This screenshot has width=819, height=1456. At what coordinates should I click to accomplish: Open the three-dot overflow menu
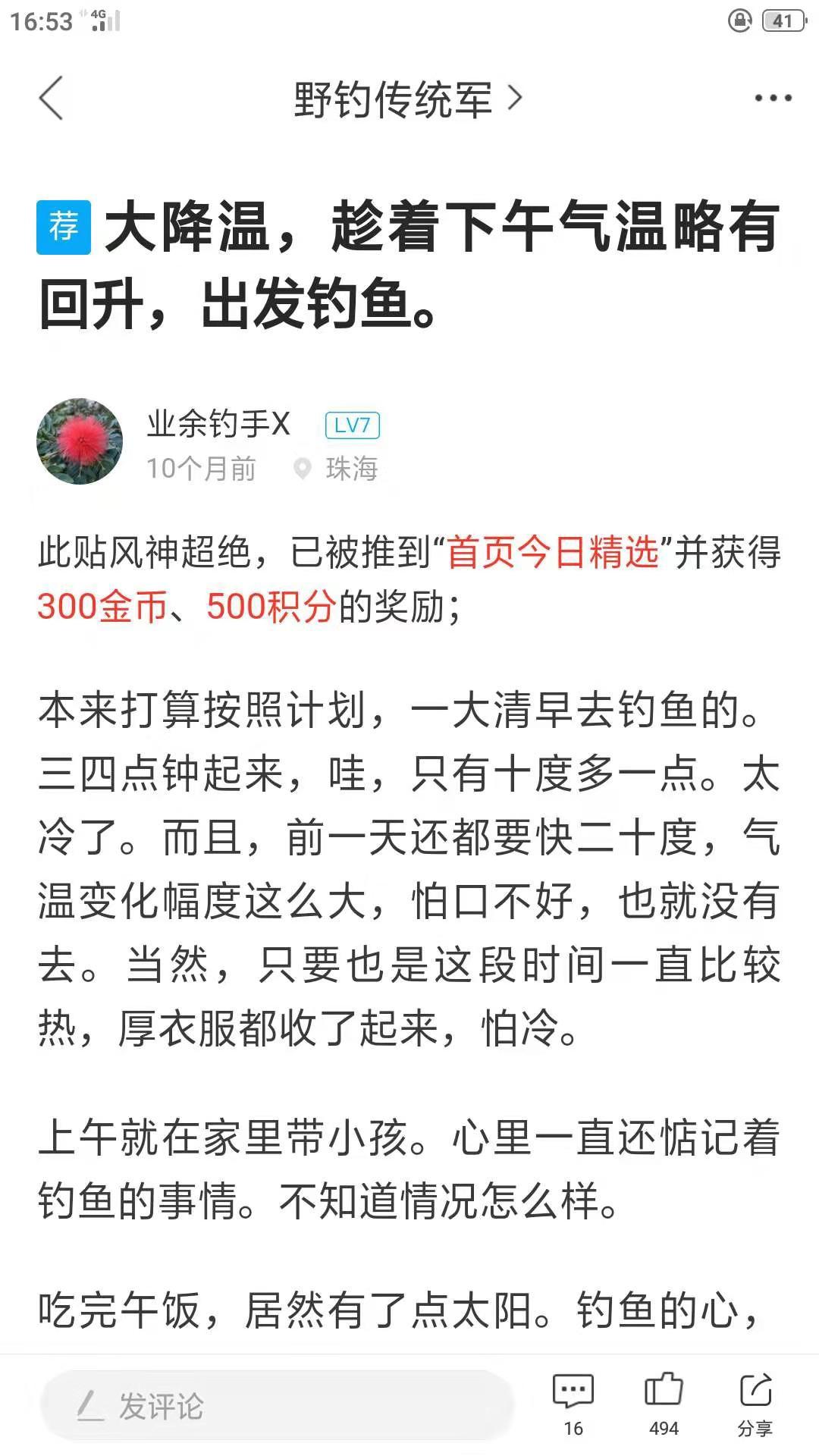tap(773, 98)
